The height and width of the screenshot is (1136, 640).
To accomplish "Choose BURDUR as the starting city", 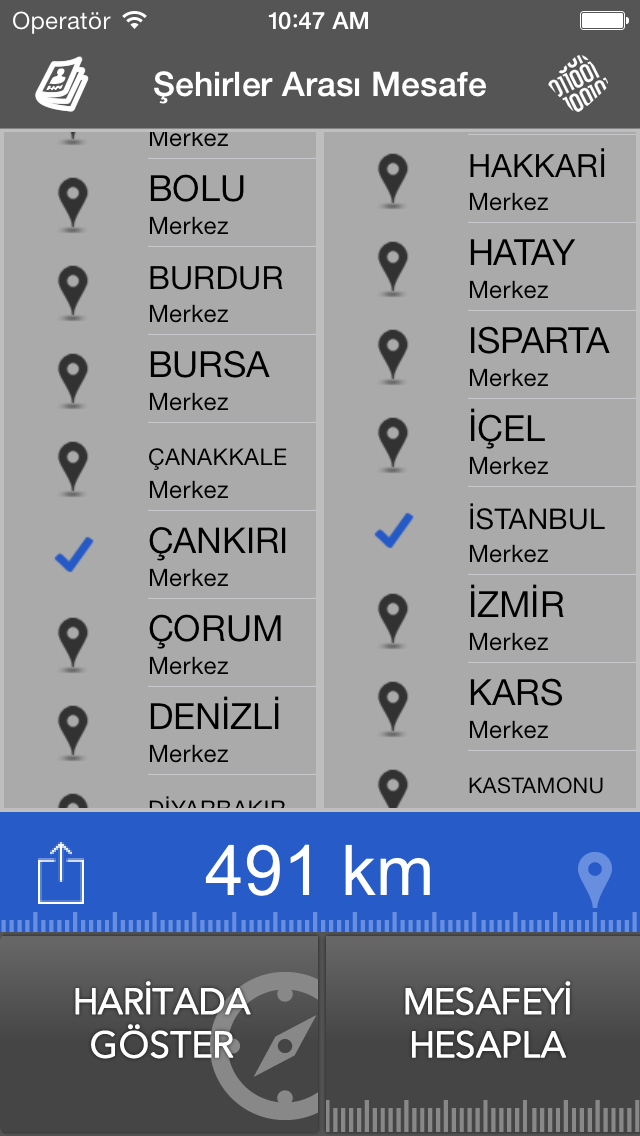I will tap(160, 291).
